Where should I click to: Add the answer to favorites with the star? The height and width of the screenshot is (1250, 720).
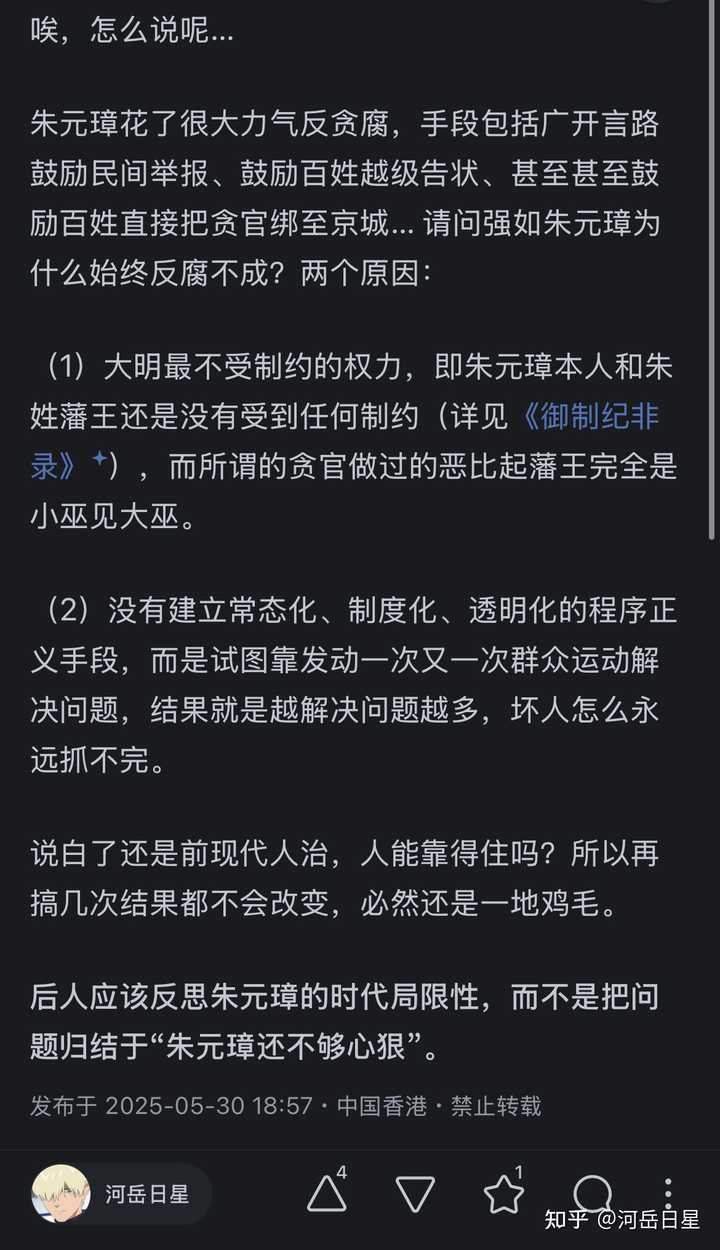click(503, 1194)
